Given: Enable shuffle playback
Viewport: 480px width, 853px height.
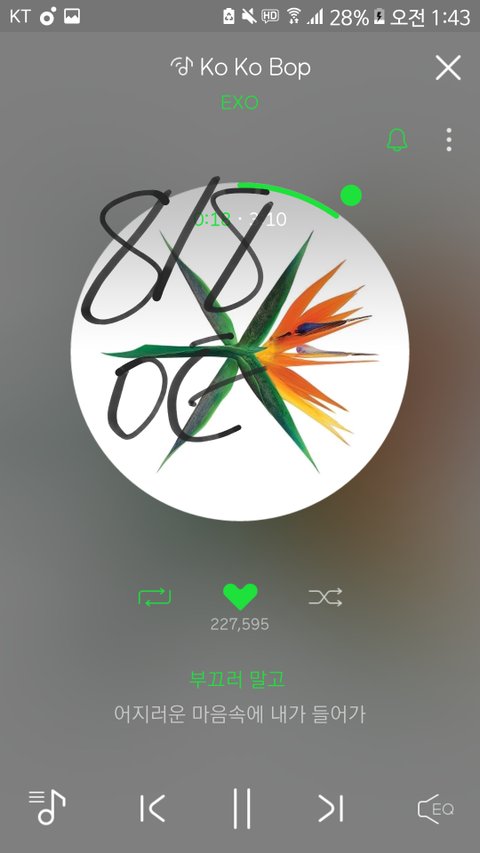Looking at the screenshot, I should (x=325, y=597).
